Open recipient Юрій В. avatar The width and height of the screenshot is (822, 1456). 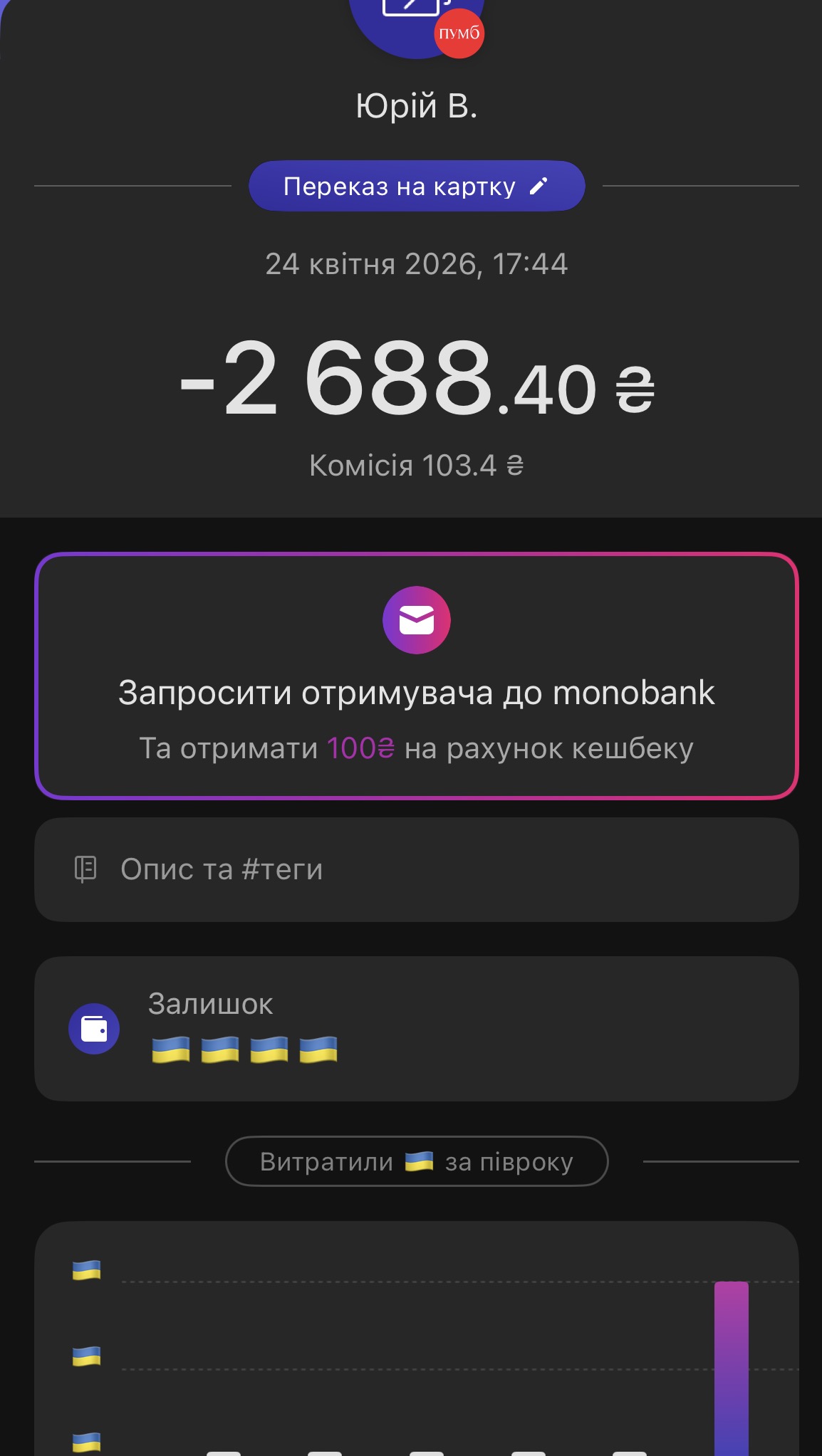point(417,21)
